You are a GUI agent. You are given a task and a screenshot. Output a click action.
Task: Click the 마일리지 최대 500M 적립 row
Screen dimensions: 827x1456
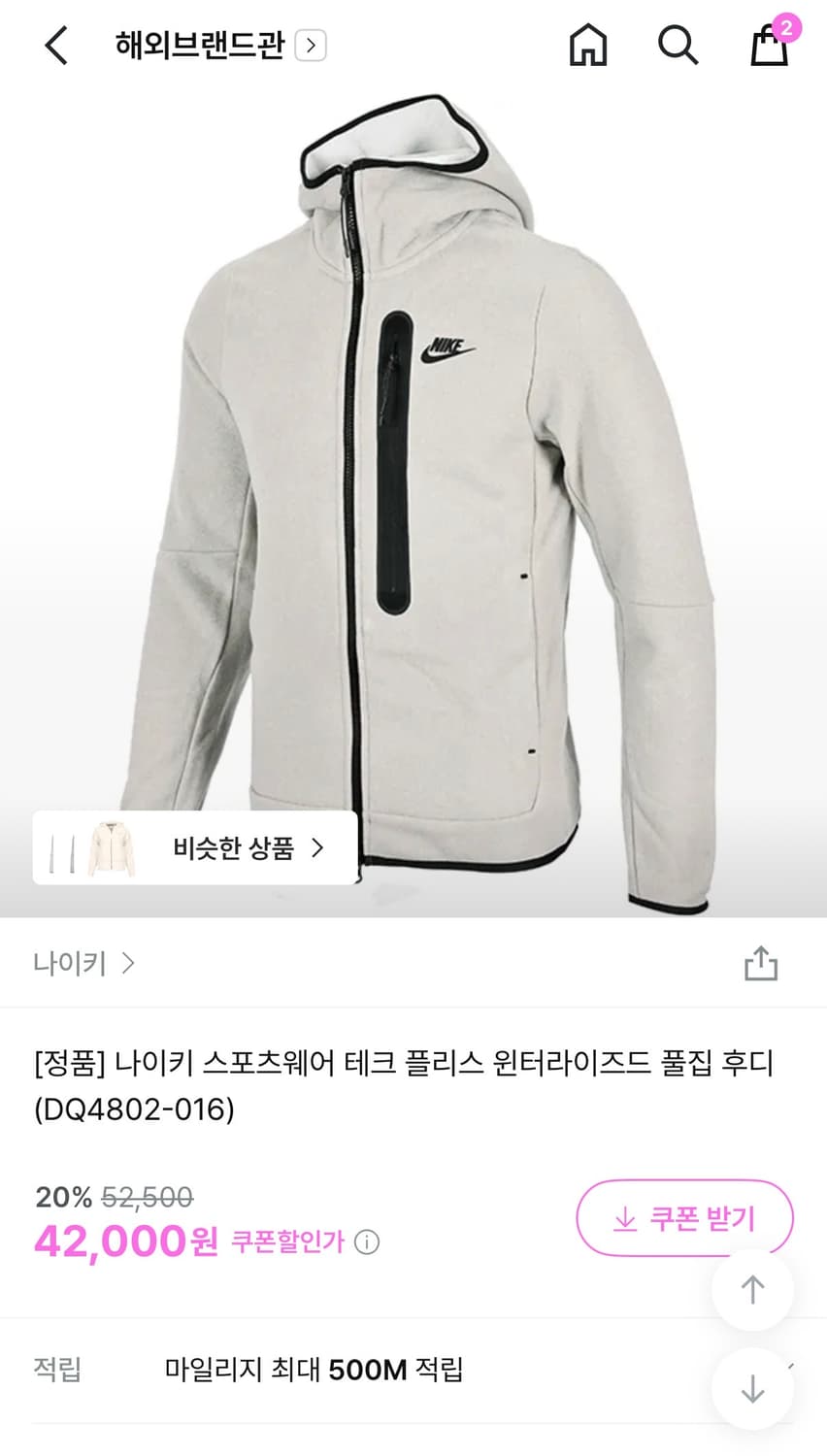(315, 1371)
